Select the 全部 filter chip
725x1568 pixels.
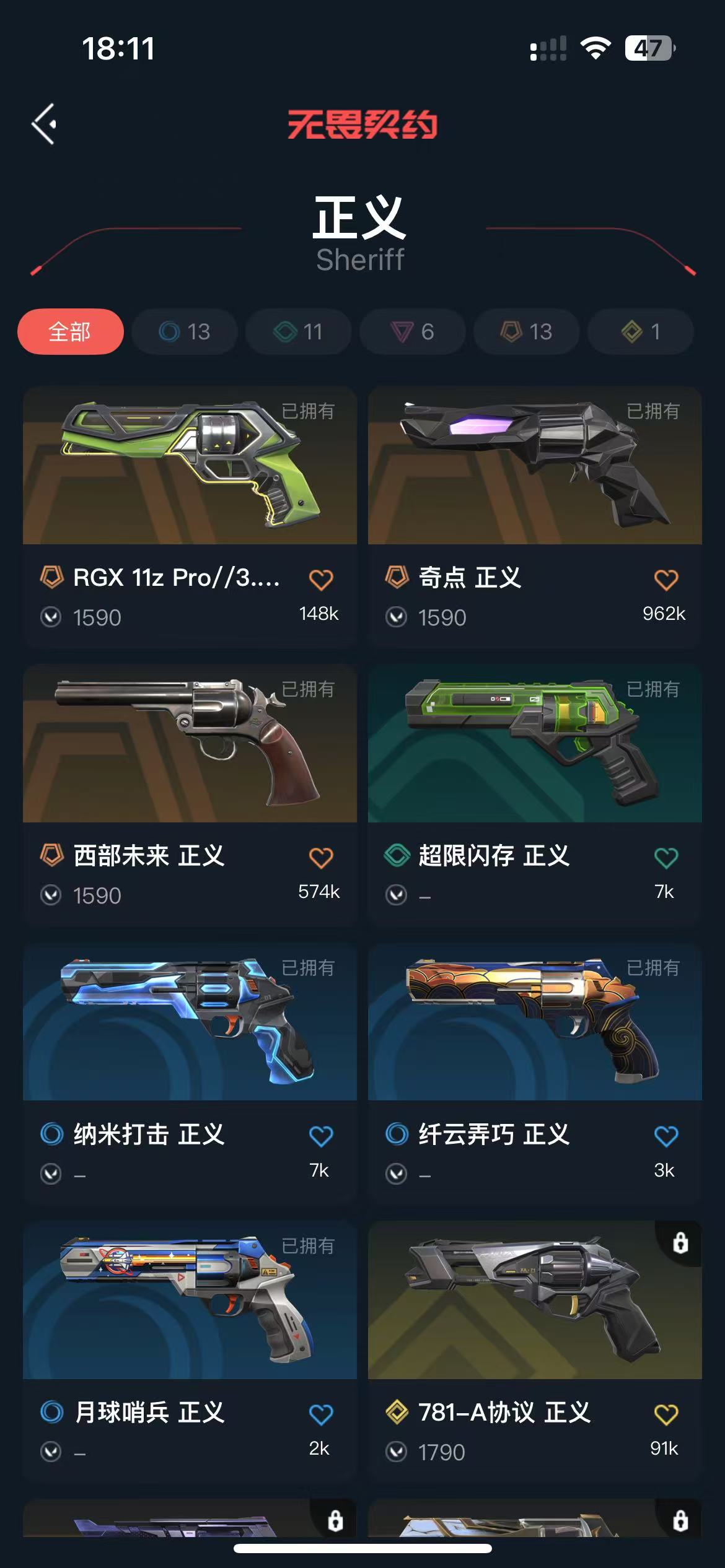[x=71, y=332]
